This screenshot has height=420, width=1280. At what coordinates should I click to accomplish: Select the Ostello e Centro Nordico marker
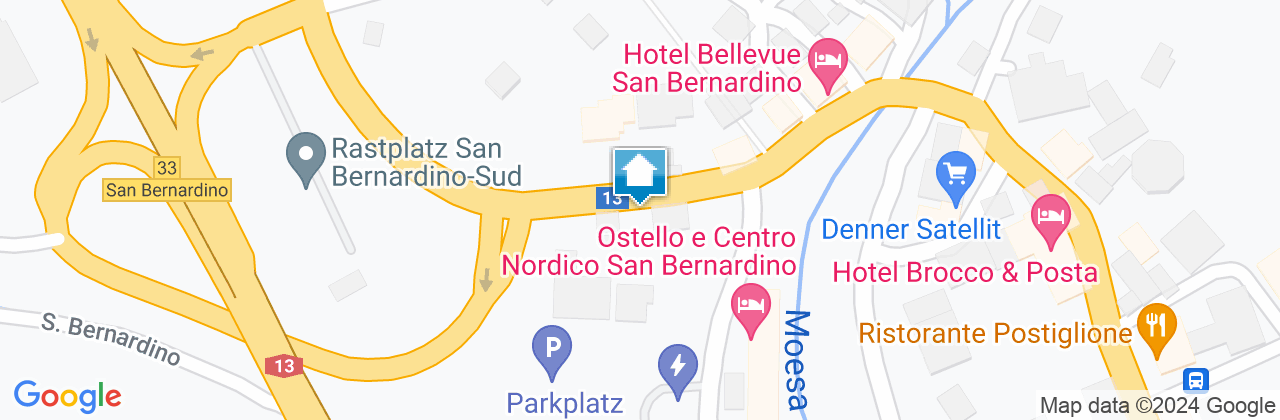tap(751, 305)
